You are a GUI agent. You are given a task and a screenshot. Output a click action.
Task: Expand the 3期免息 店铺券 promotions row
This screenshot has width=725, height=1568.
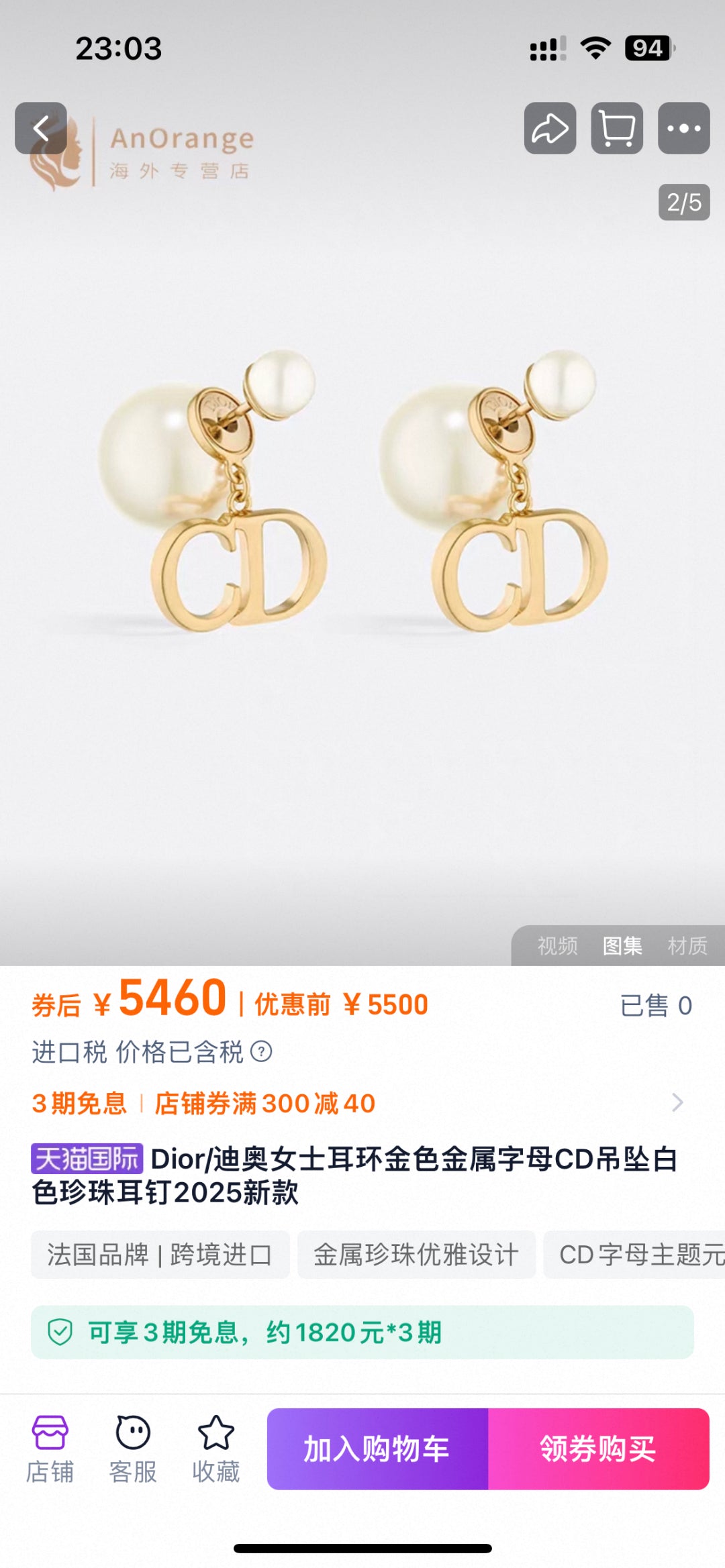tap(362, 1103)
